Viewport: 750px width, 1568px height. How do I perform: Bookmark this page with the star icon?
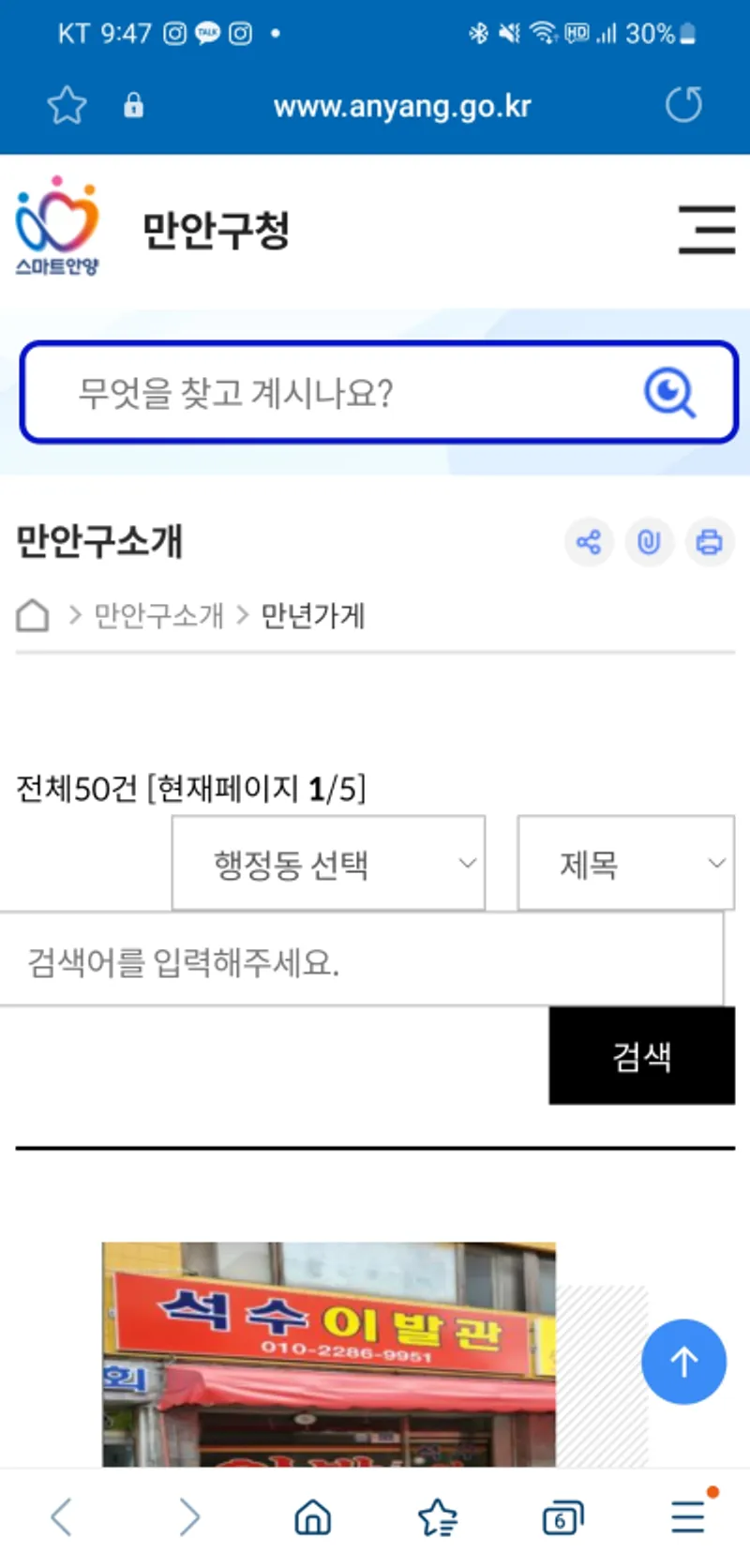pos(67,104)
